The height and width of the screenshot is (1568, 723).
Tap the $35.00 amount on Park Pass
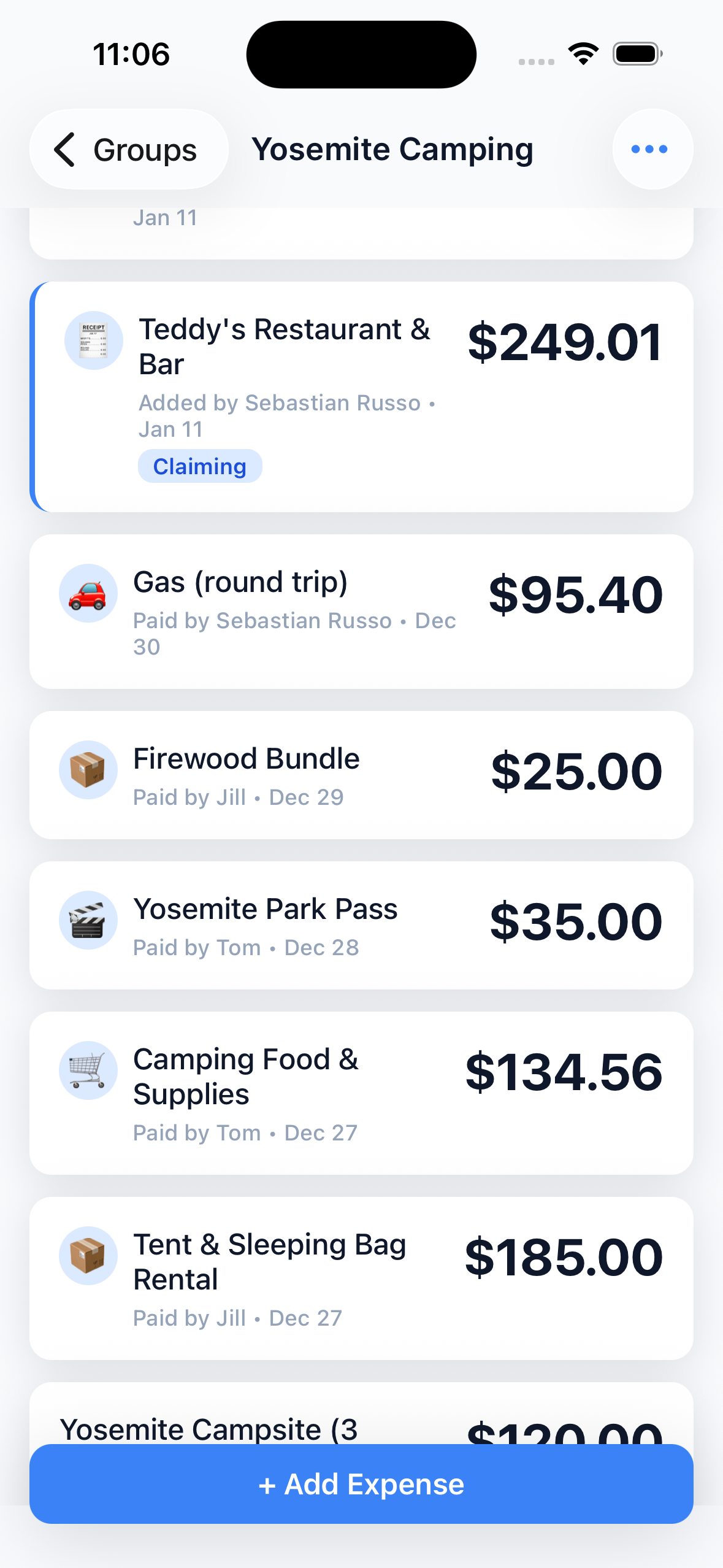(x=576, y=920)
